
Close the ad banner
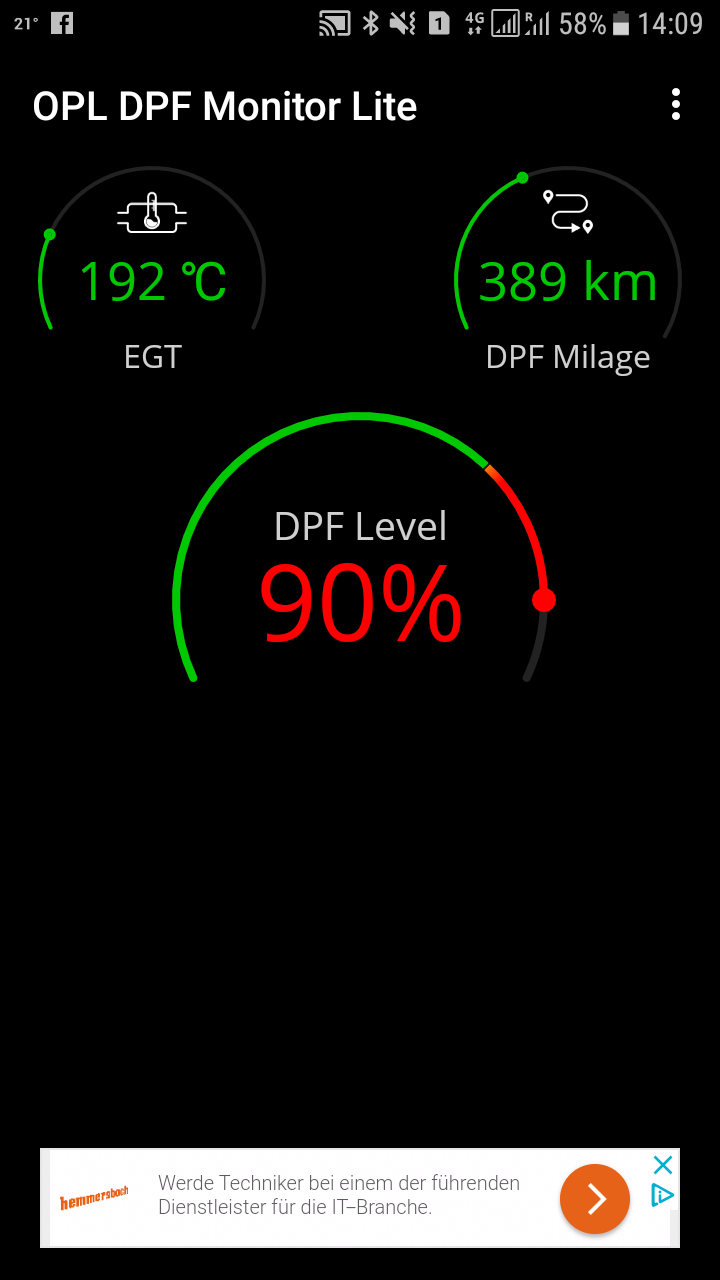(x=662, y=1165)
